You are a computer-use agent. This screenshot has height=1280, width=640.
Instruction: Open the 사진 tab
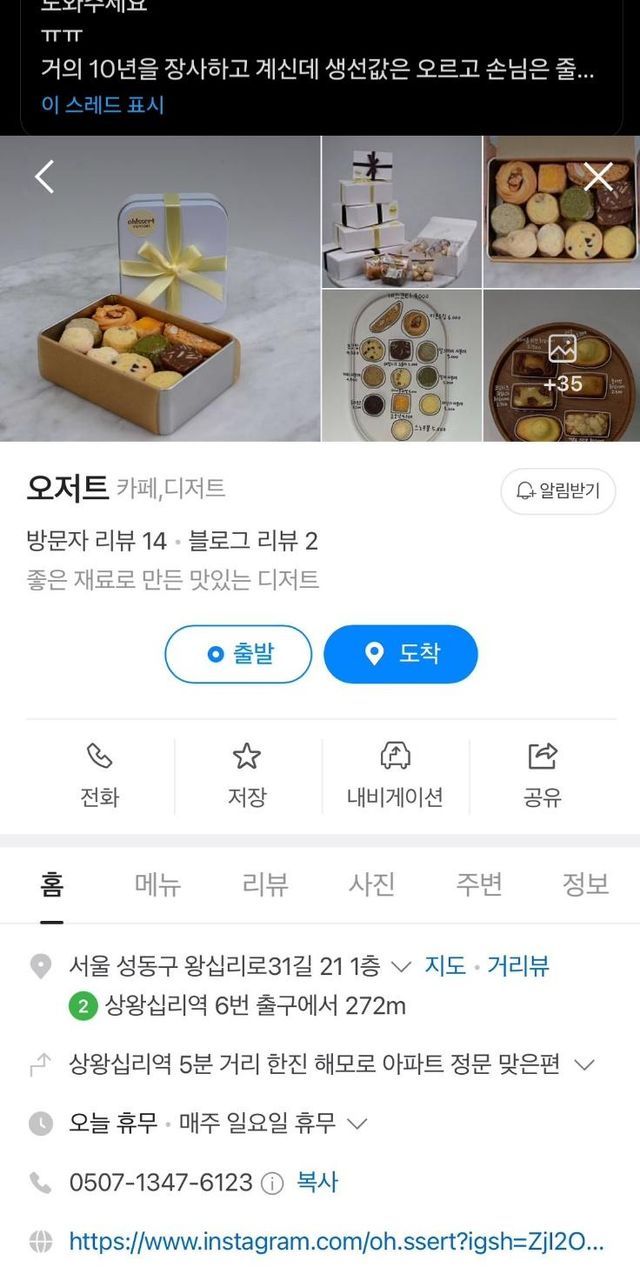pos(372,884)
